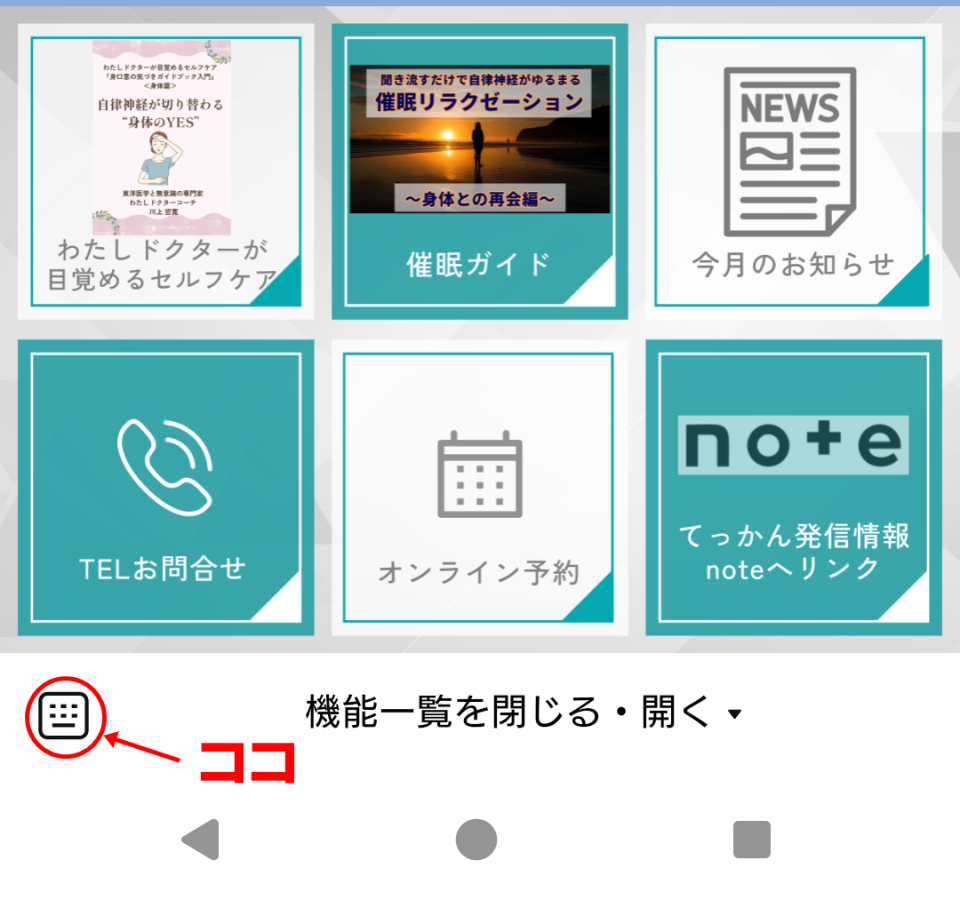This screenshot has height=900, width=960.
Task: Switch to keyboard input icon
Action: point(64,716)
